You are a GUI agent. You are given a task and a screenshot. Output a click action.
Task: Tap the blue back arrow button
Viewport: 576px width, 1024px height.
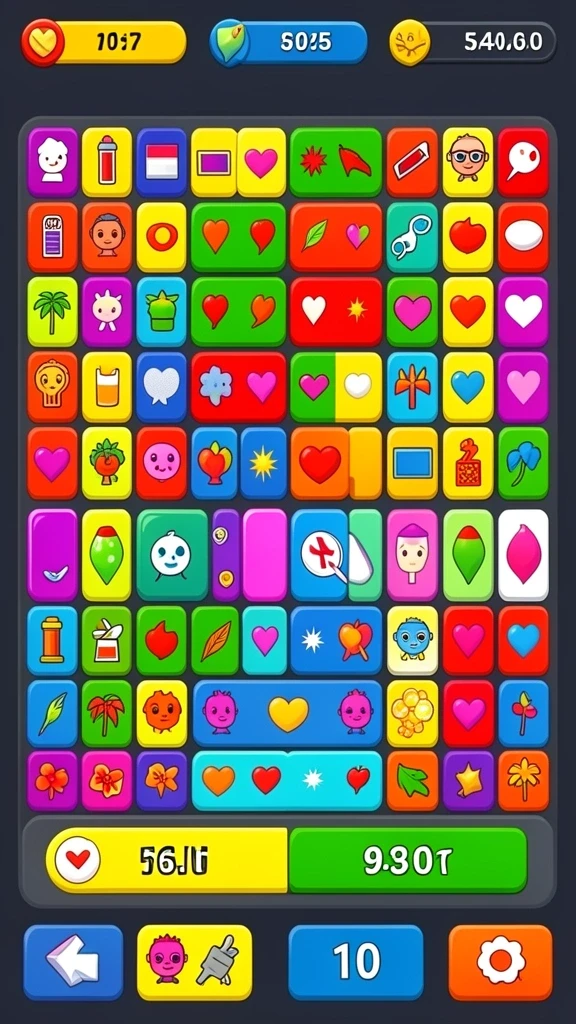coord(73,962)
